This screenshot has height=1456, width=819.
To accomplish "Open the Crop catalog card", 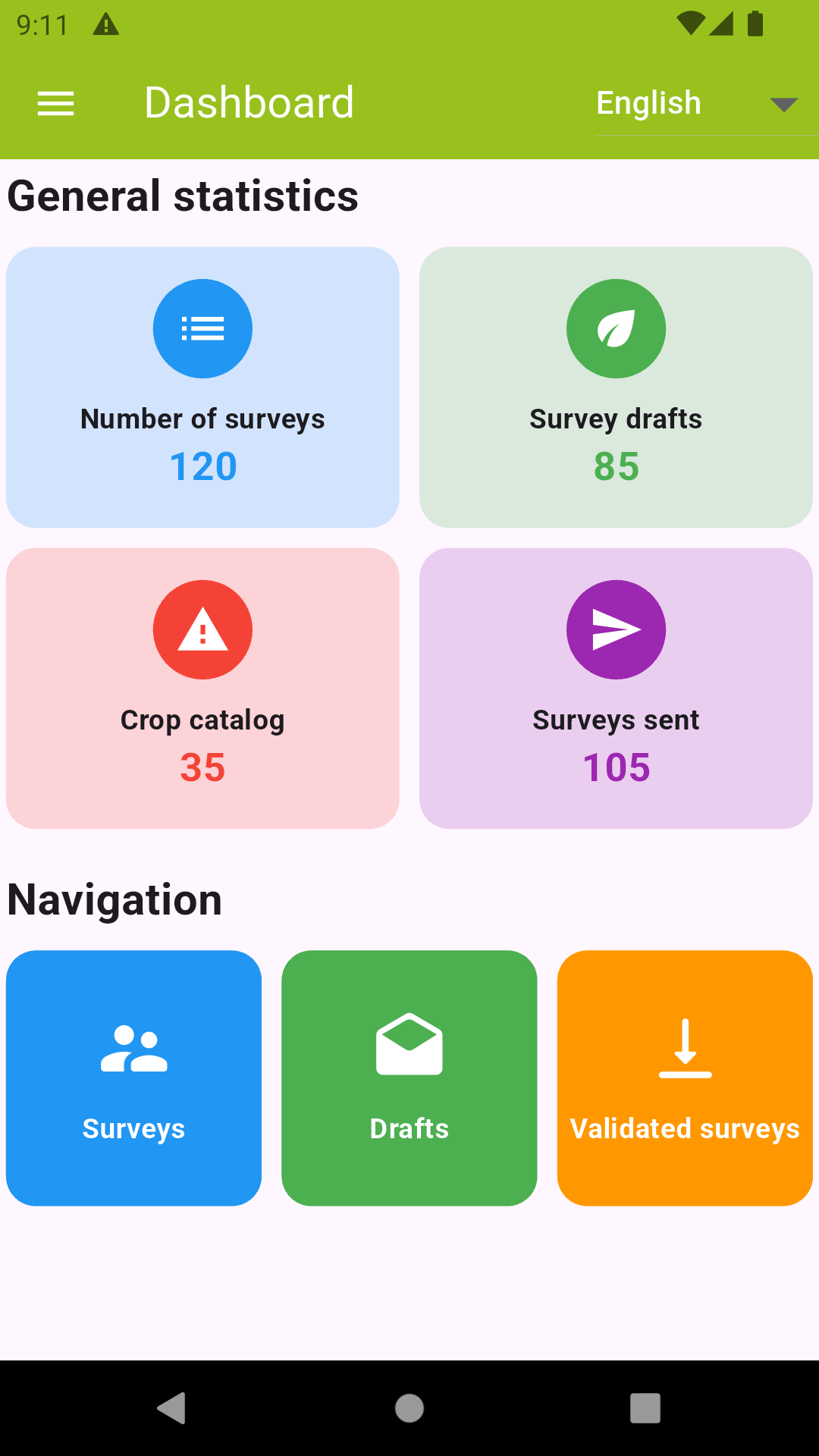I will pos(202,688).
